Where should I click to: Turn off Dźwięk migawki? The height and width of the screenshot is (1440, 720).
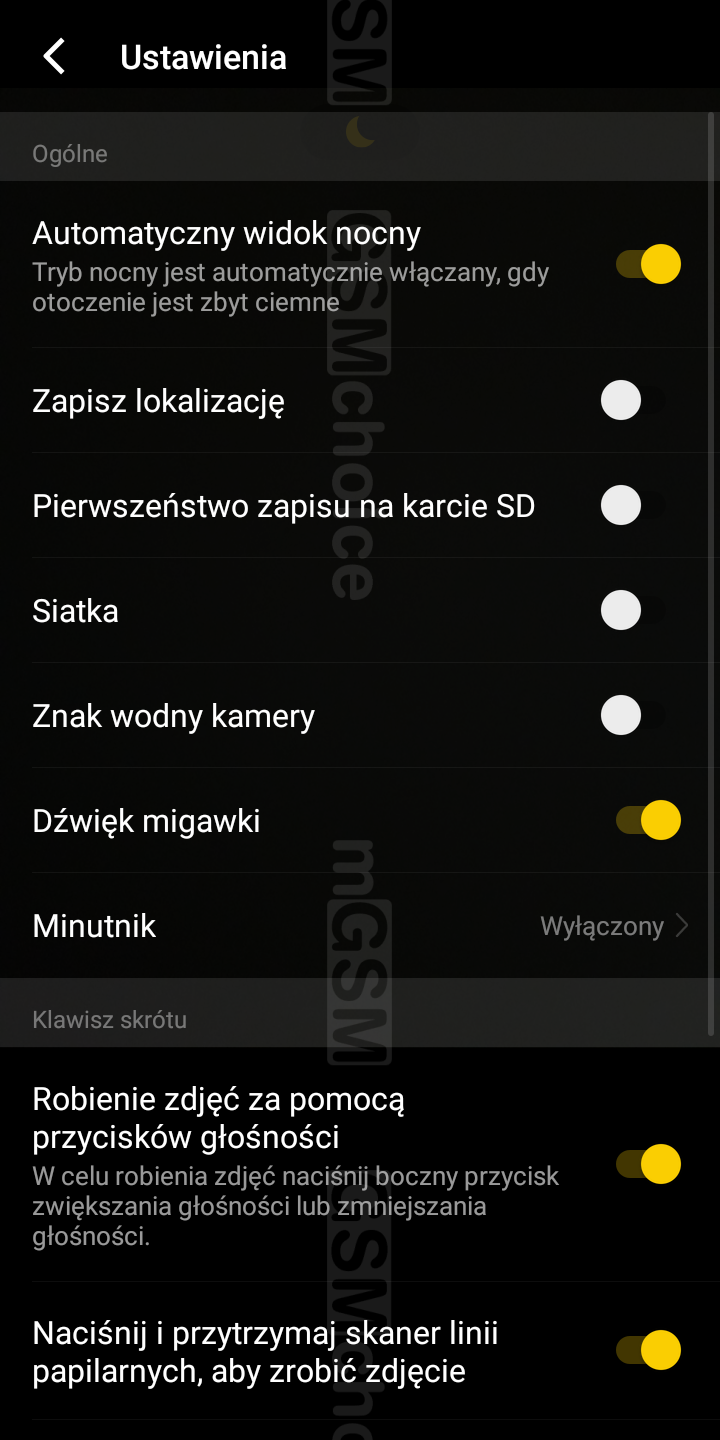coord(648,821)
